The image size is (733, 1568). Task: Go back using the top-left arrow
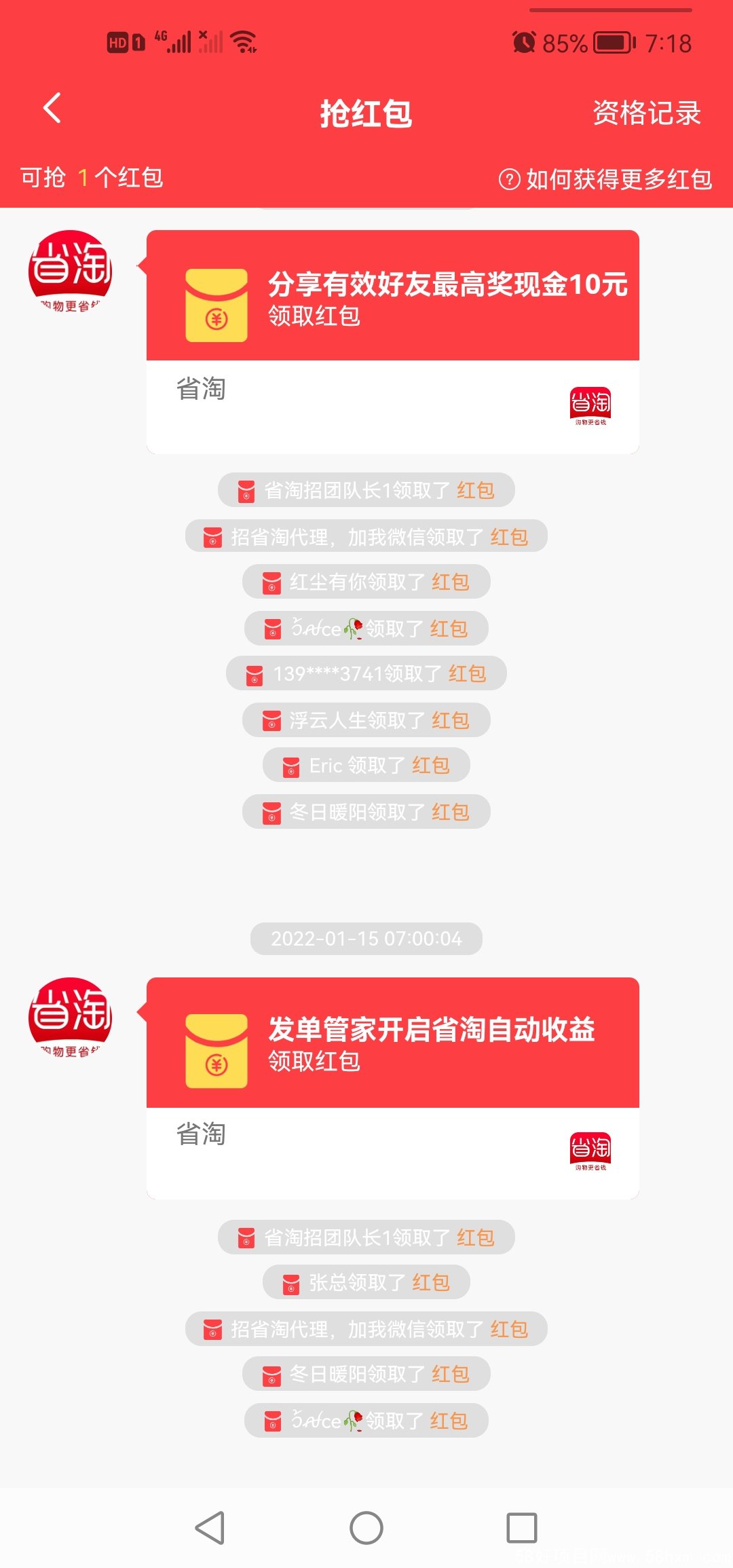point(52,109)
